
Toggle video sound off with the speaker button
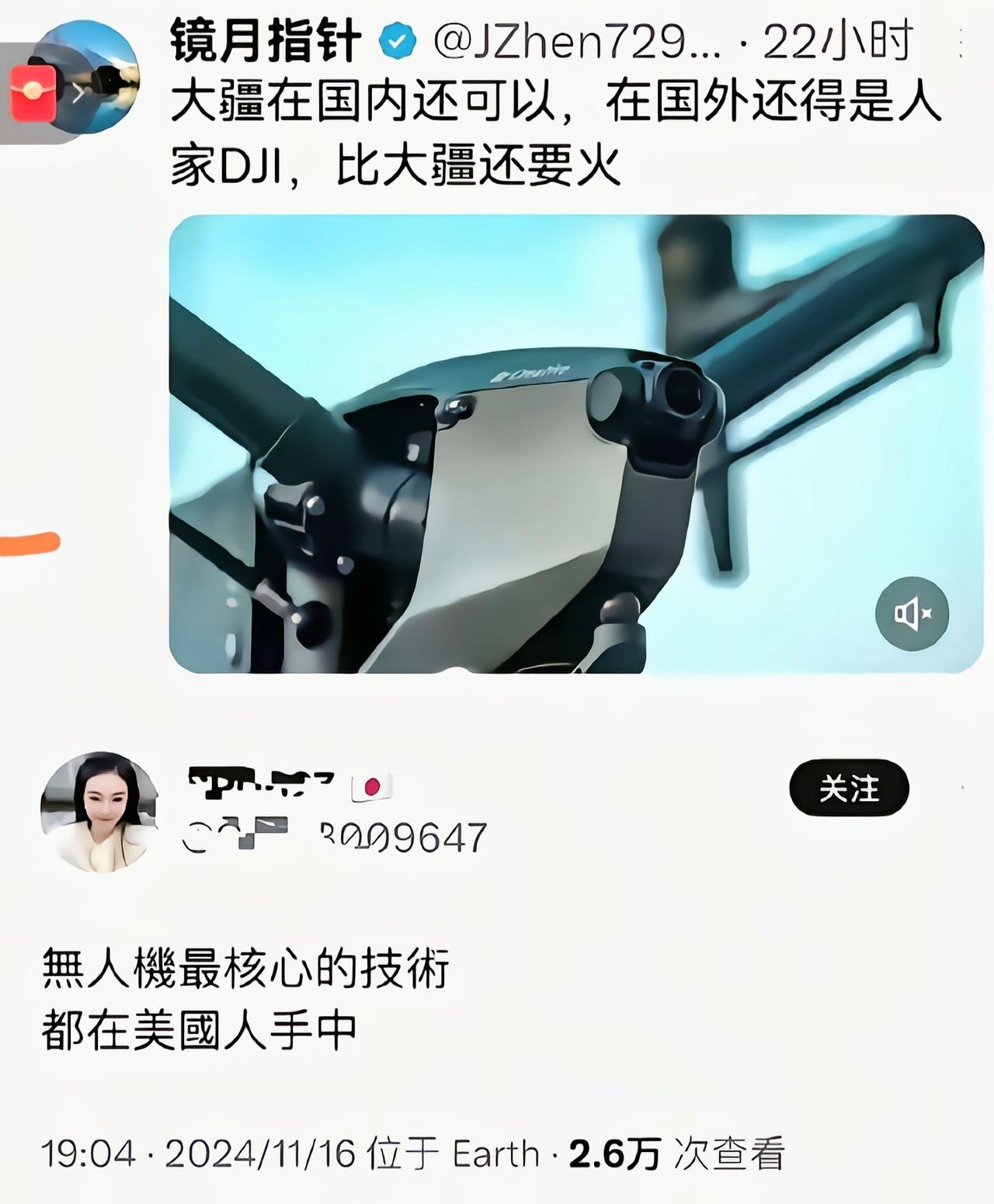(910, 613)
